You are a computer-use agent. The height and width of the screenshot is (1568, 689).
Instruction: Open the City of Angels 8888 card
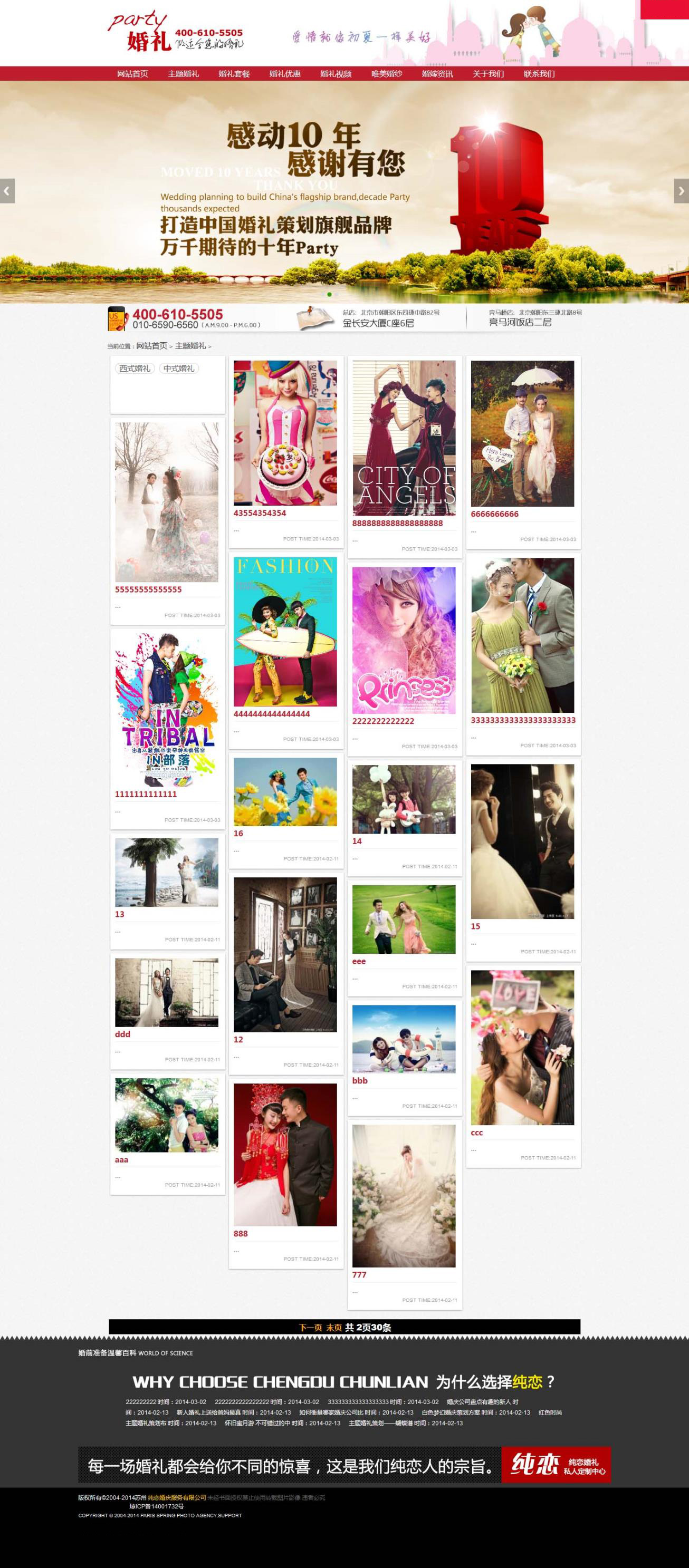tap(404, 438)
